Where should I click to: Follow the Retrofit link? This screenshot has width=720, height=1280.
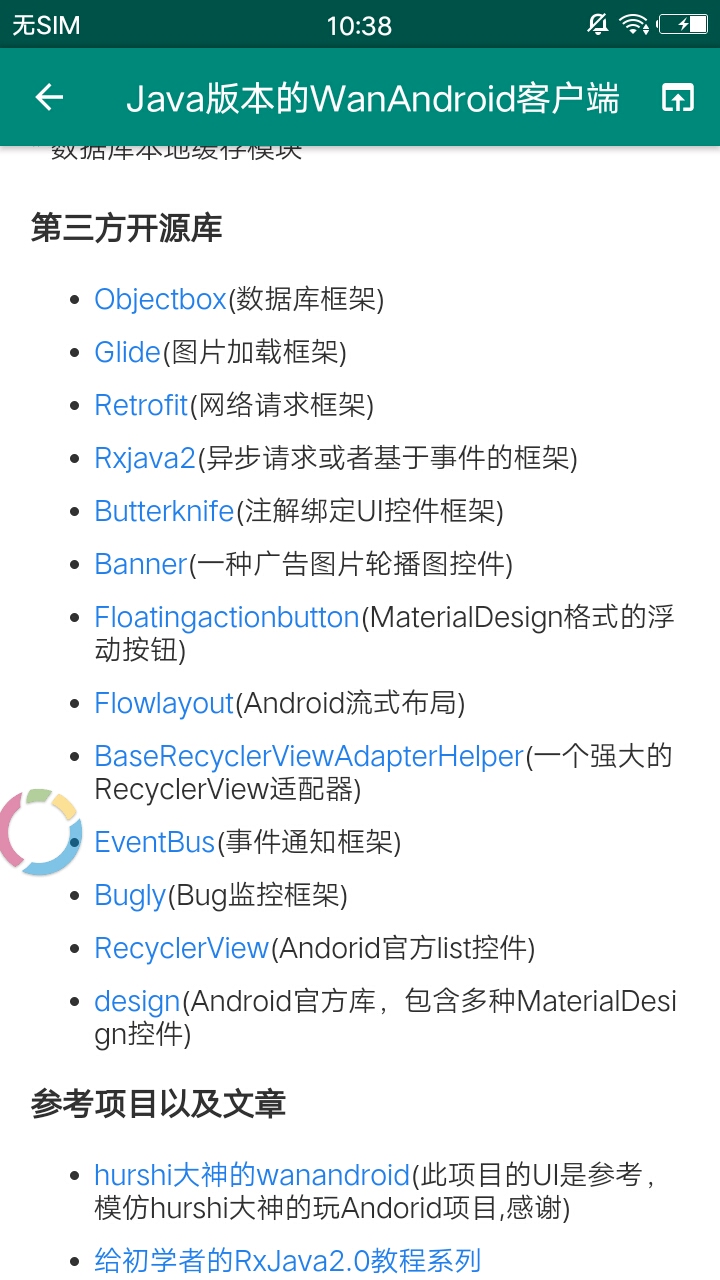141,405
